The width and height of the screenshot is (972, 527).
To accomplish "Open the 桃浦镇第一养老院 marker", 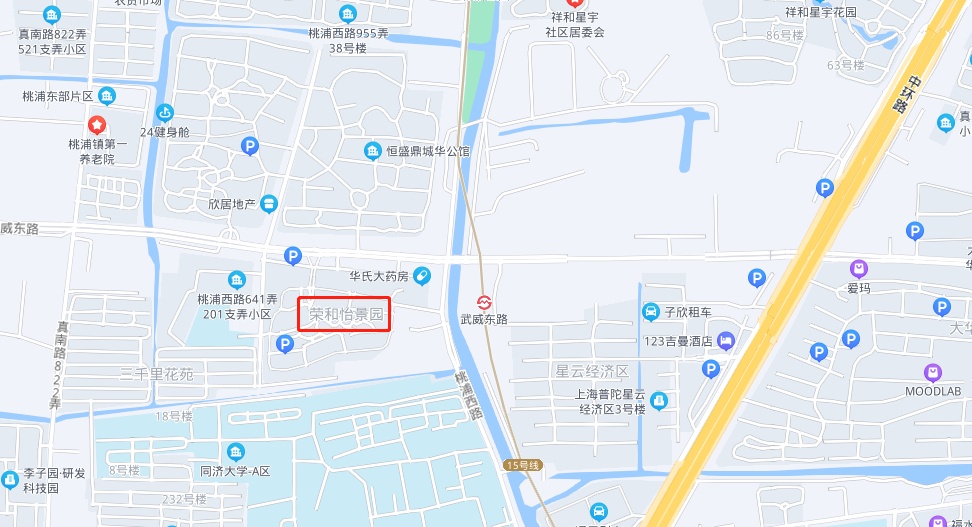I will [x=97, y=125].
